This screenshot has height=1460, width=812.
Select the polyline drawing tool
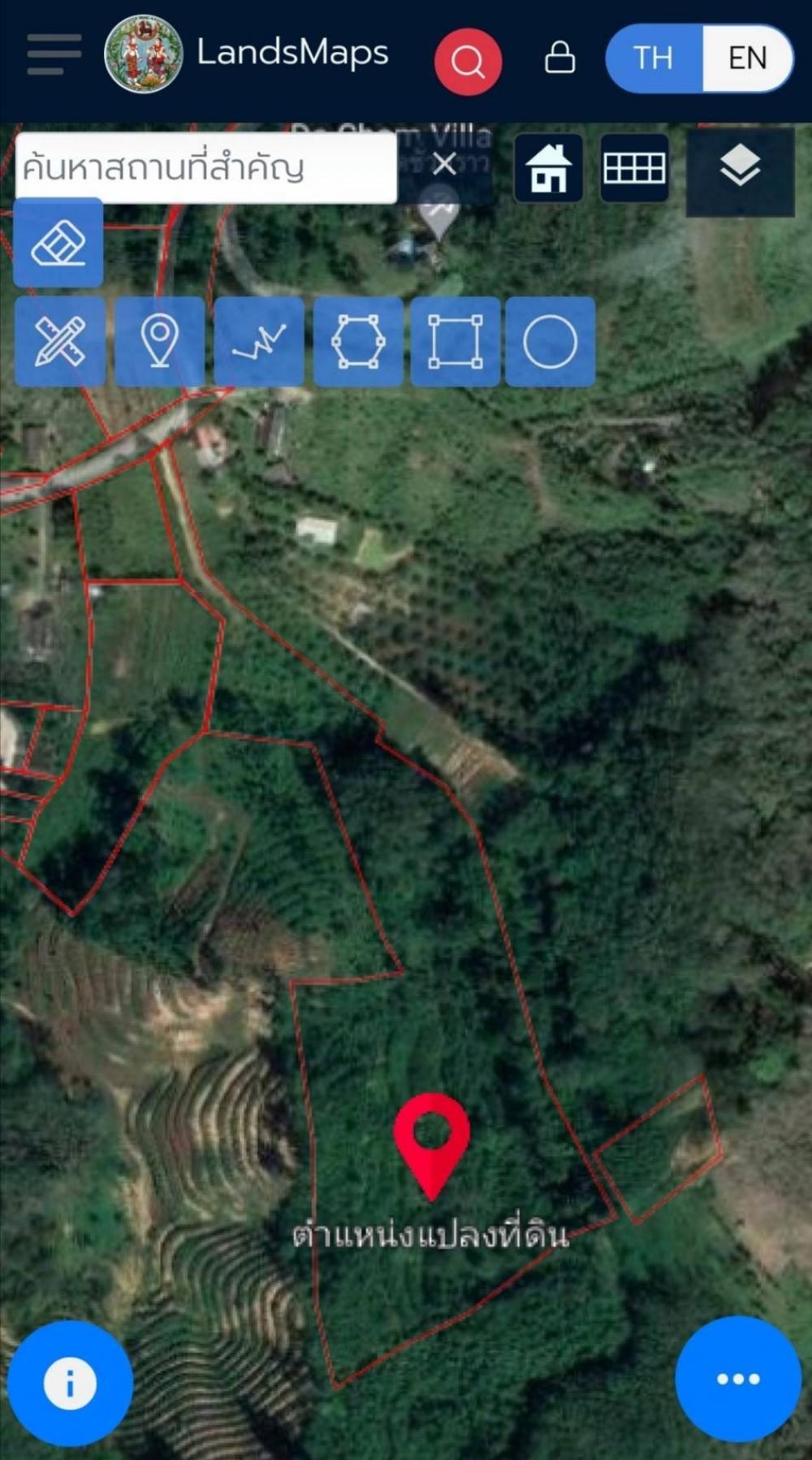[x=259, y=341]
